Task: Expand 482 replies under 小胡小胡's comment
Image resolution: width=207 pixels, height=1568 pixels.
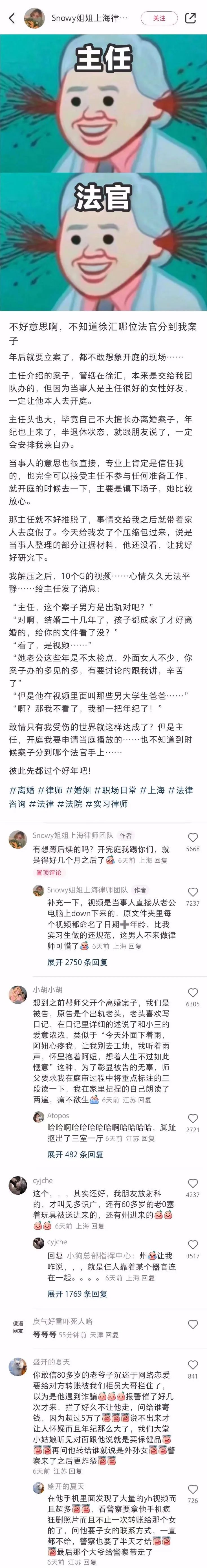Action: (75, 1154)
